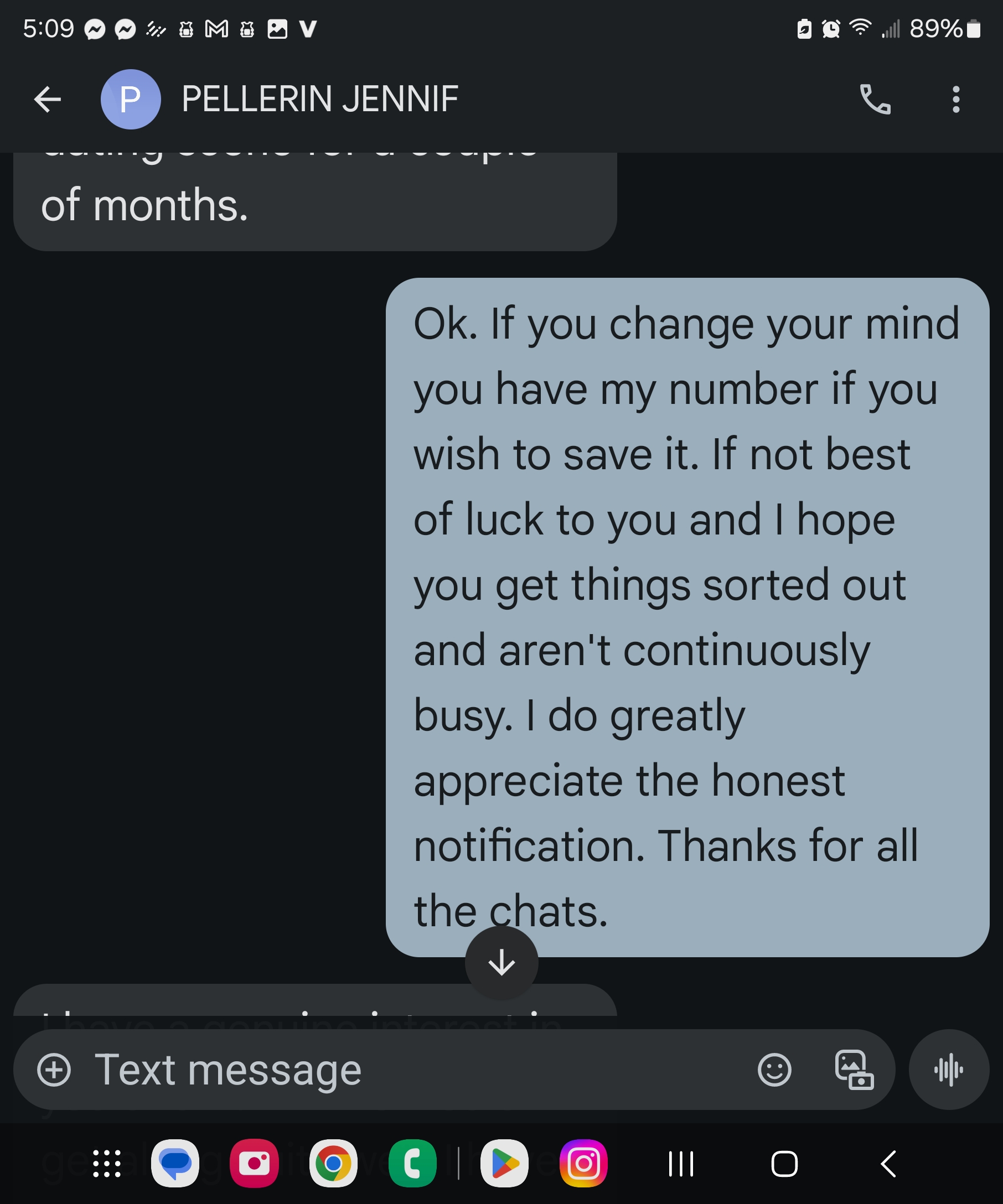Open the gallery and camera attachment

click(854, 1070)
